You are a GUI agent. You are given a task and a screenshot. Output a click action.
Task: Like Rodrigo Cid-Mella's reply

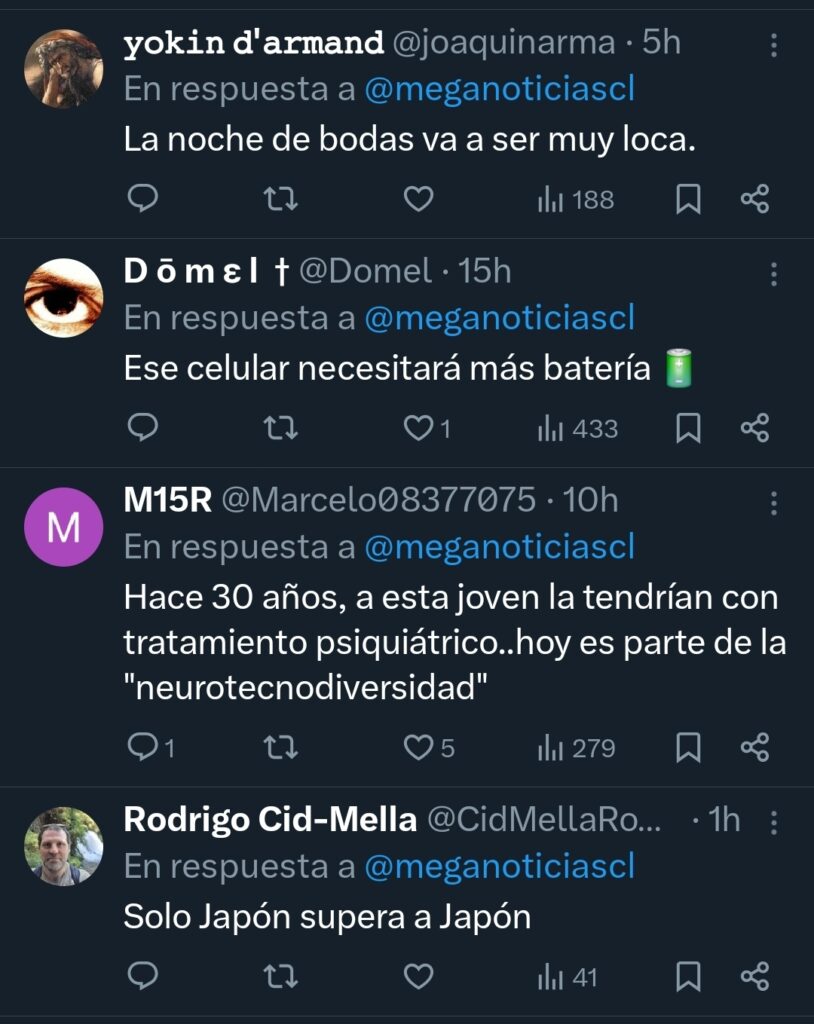click(418, 976)
